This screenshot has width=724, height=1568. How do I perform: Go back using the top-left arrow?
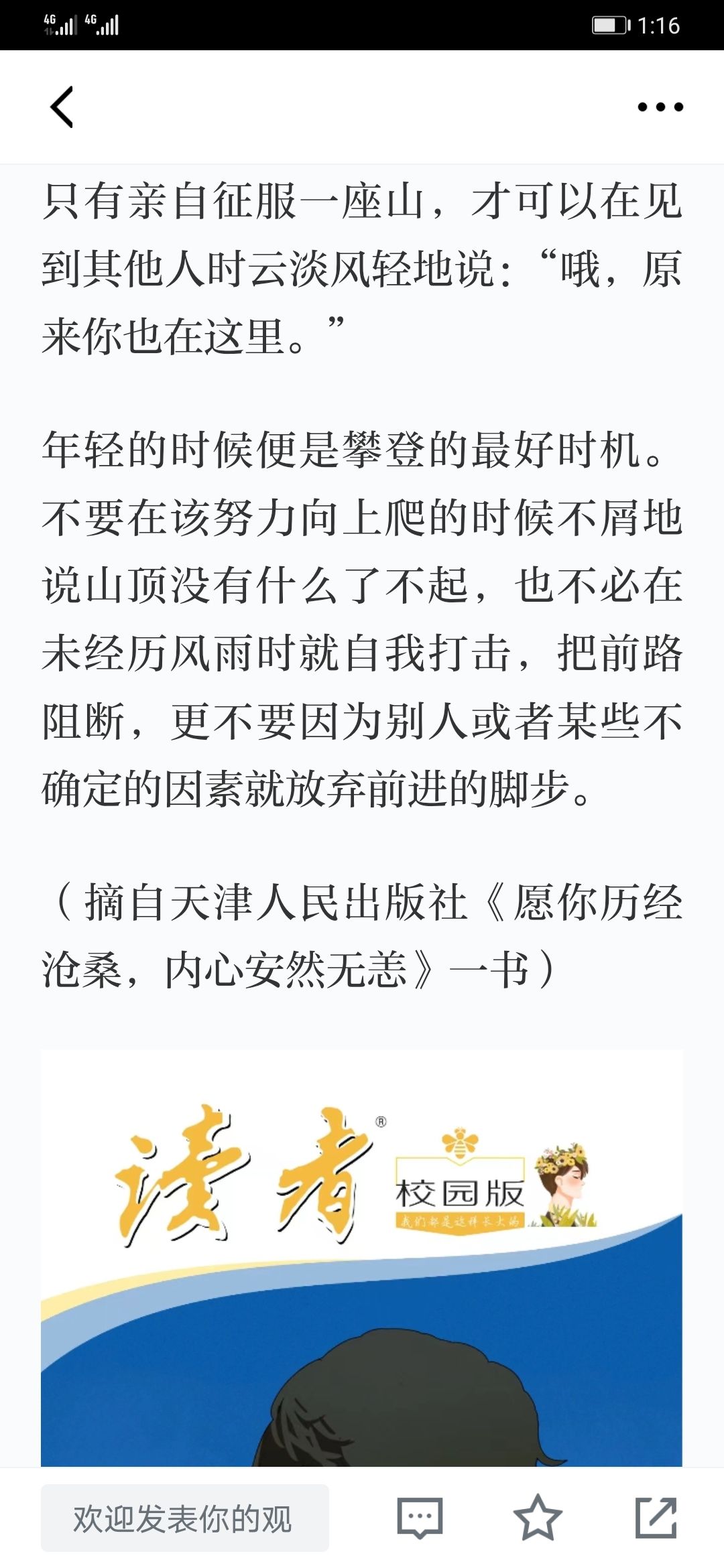tap(62, 107)
